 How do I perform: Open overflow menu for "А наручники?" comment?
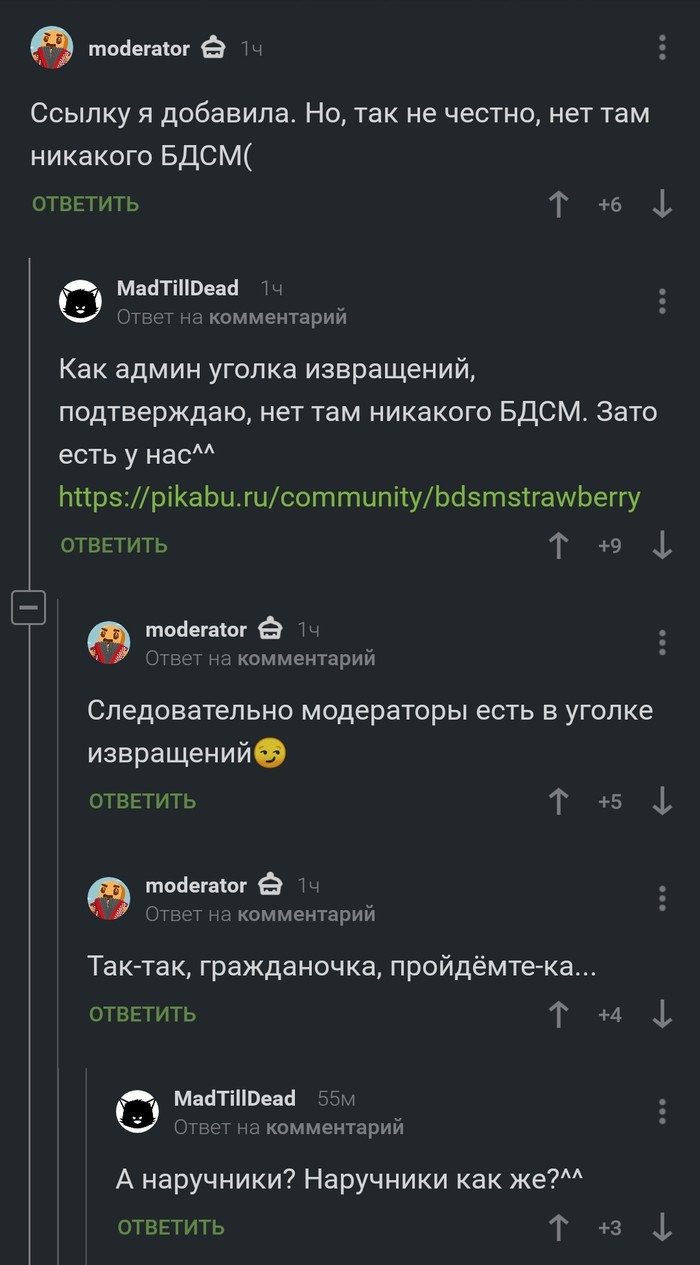(x=662, y=1111)
